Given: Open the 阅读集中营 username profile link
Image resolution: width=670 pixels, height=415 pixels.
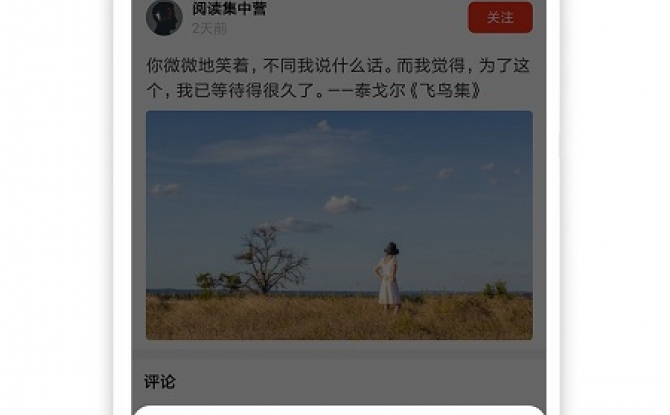Looking at the screenshot, I should 229,9.
